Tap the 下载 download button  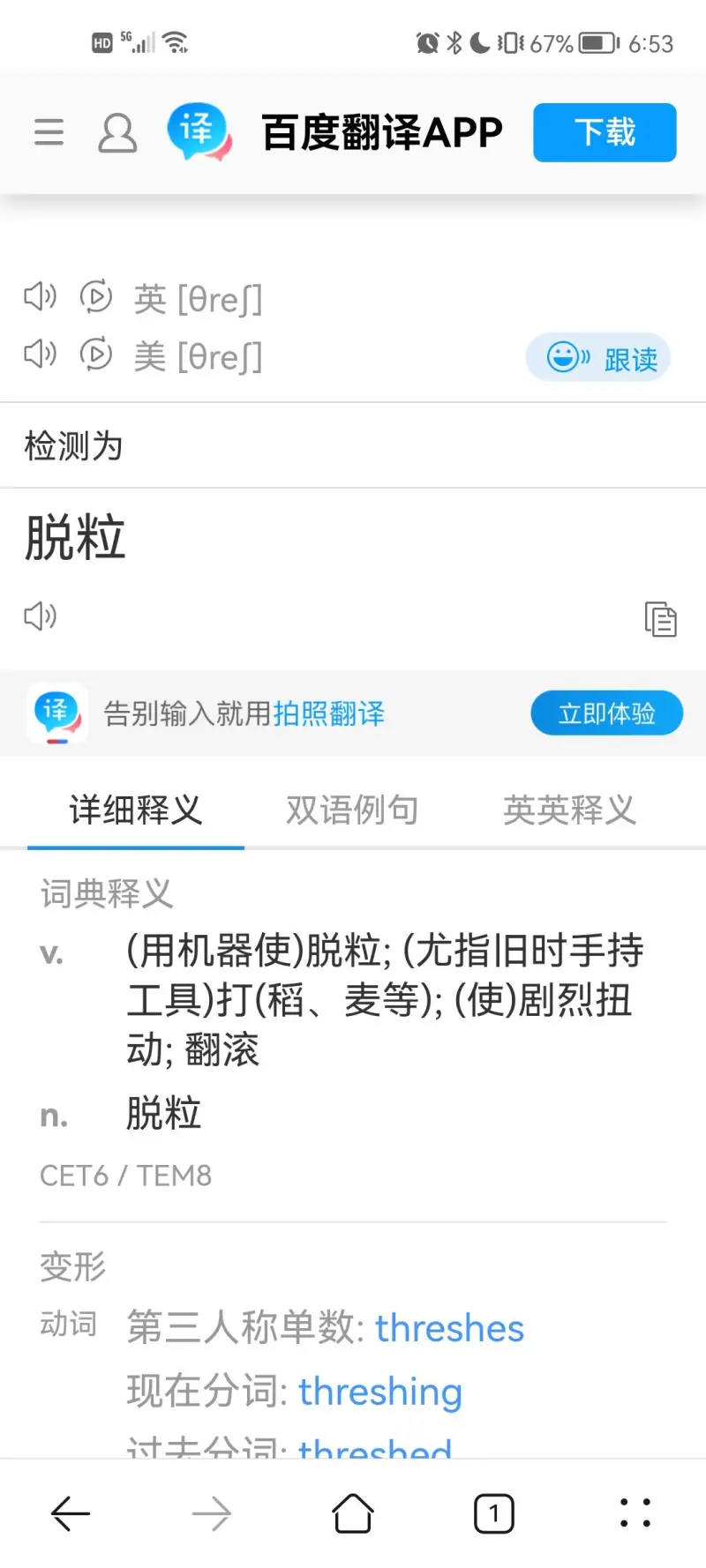[605, 132]
